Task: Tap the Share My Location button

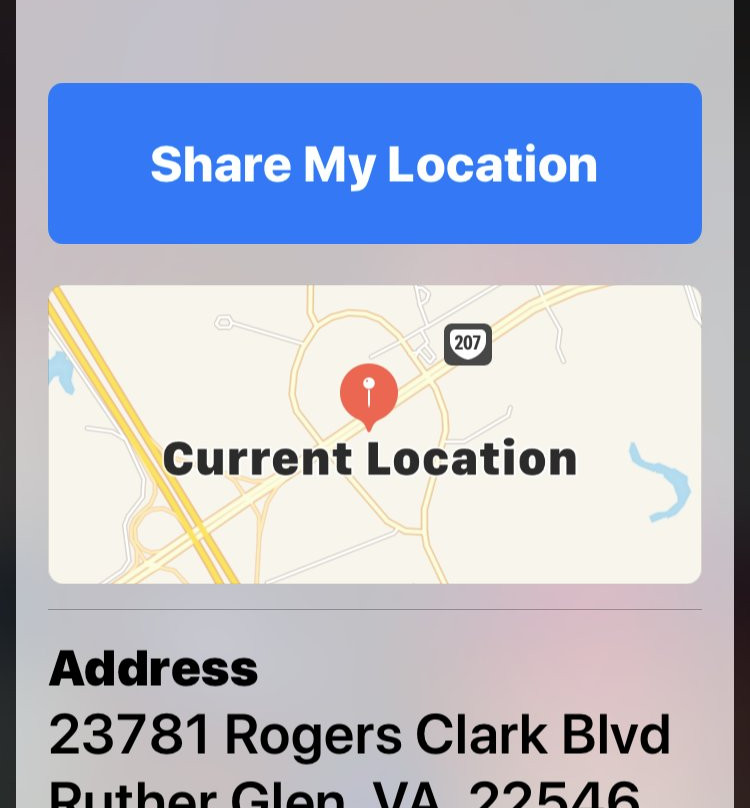Action: (374, 164)
